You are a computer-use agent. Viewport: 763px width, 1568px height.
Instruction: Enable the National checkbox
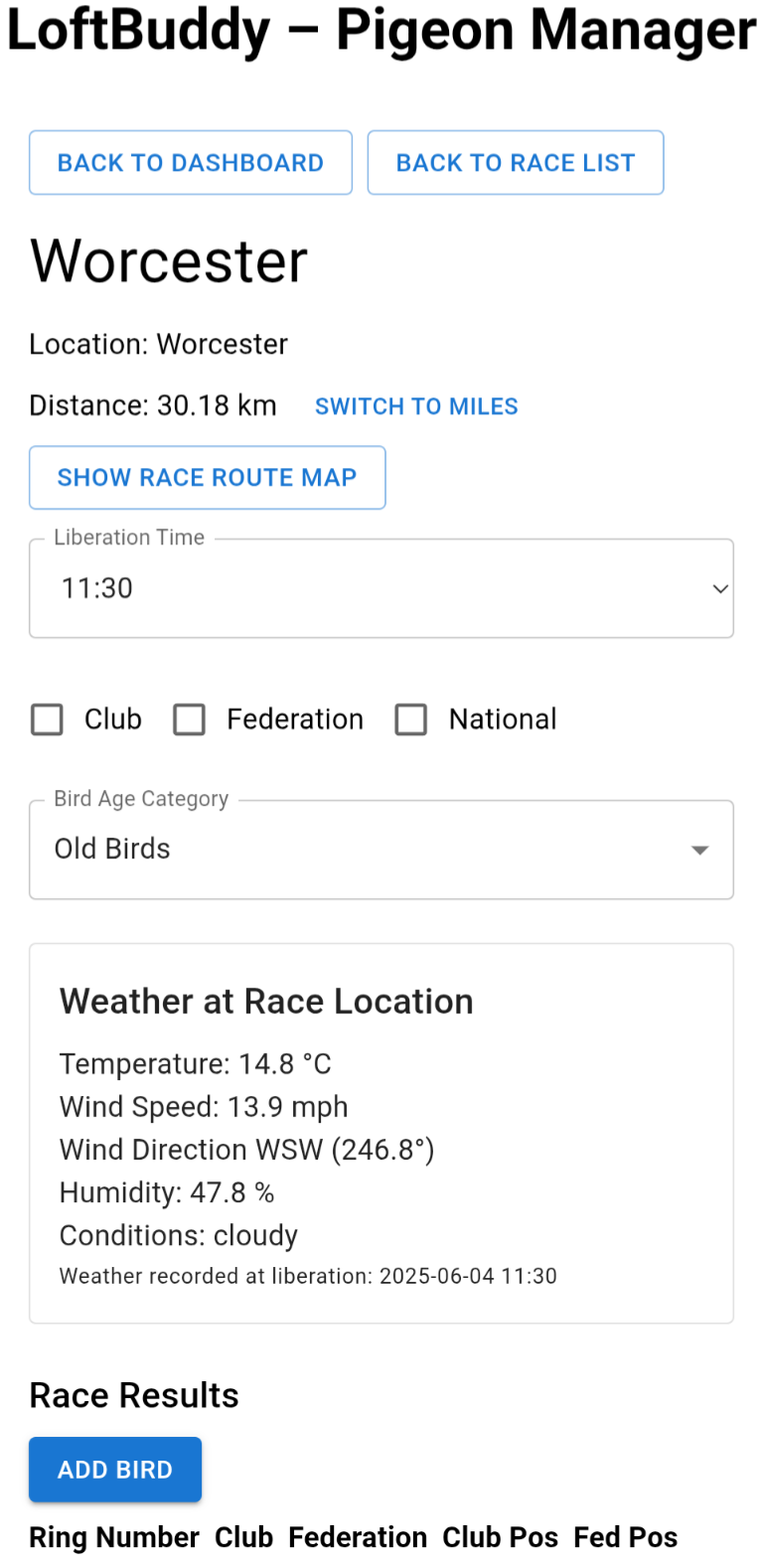411,719
